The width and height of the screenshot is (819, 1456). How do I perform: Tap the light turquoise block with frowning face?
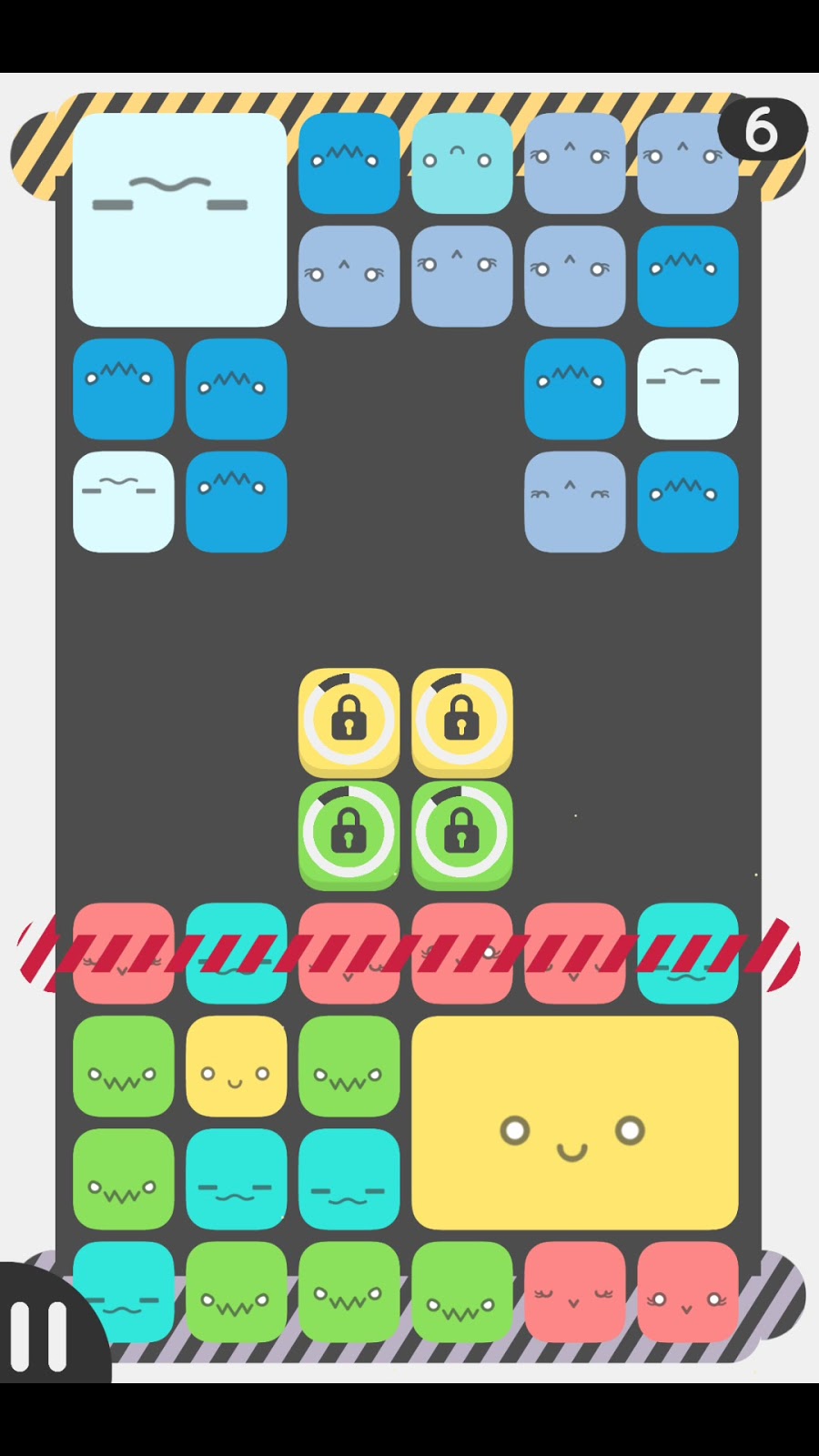click(461, 164)
